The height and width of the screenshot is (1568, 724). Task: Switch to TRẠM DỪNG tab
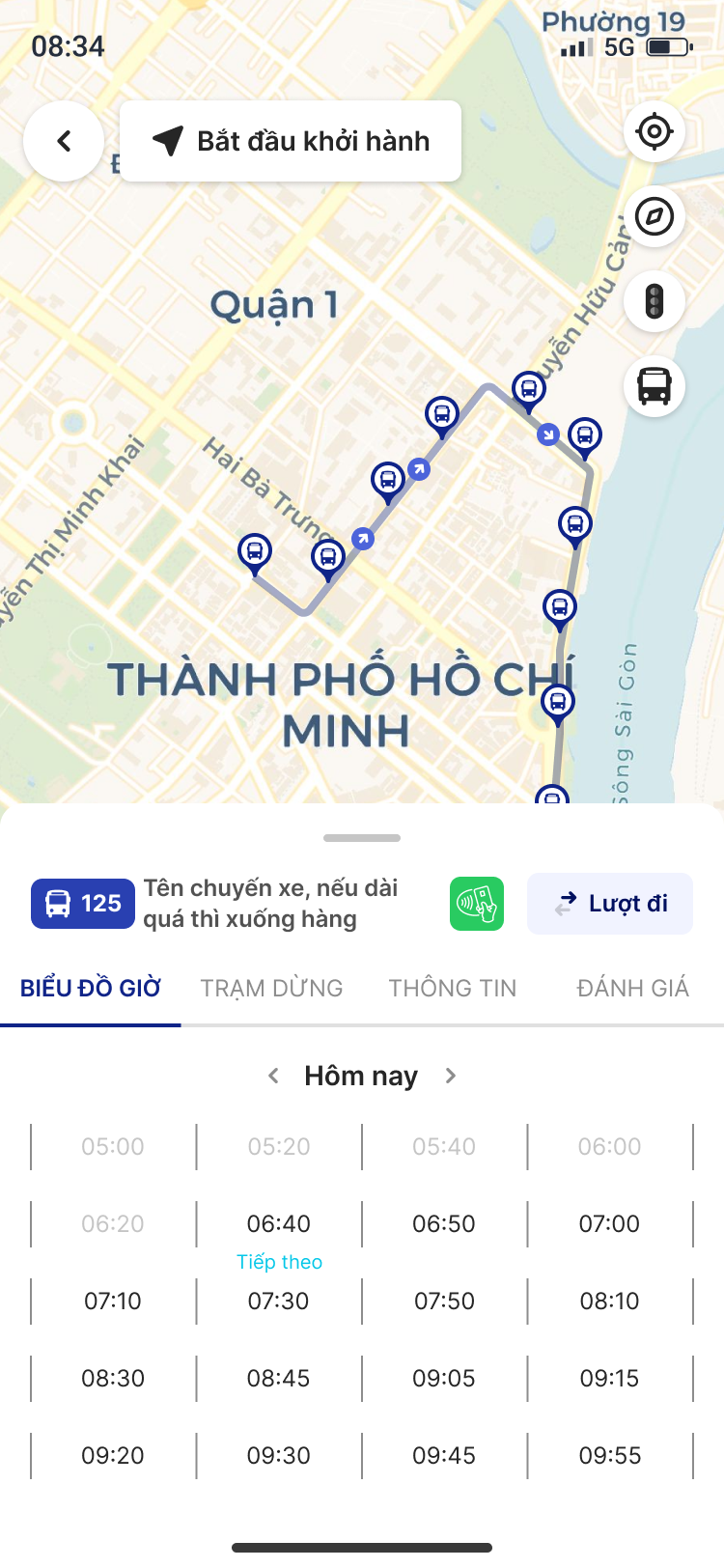tap(271, 988)
